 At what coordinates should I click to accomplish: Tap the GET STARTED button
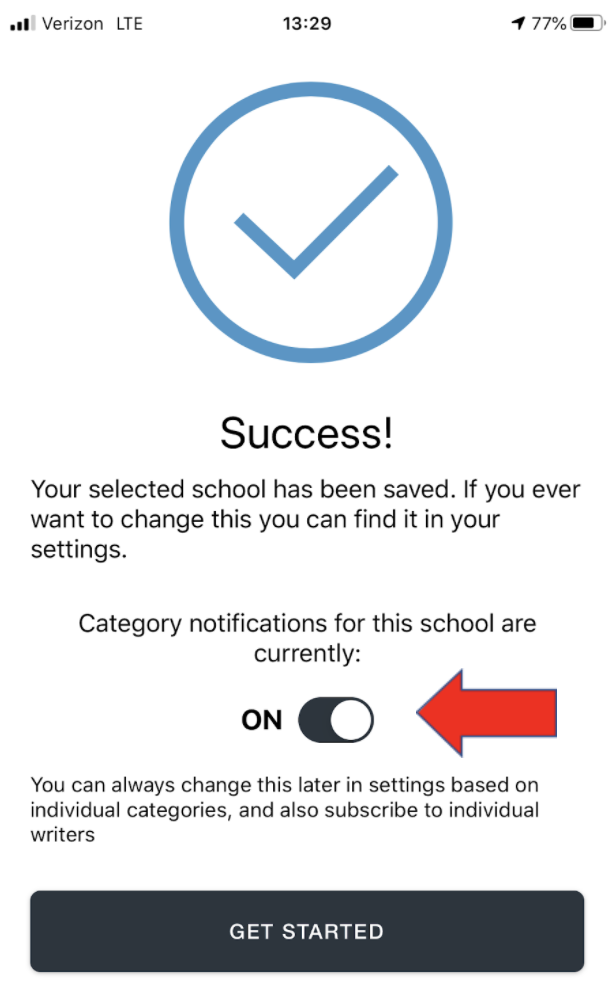tap(307, 931)
